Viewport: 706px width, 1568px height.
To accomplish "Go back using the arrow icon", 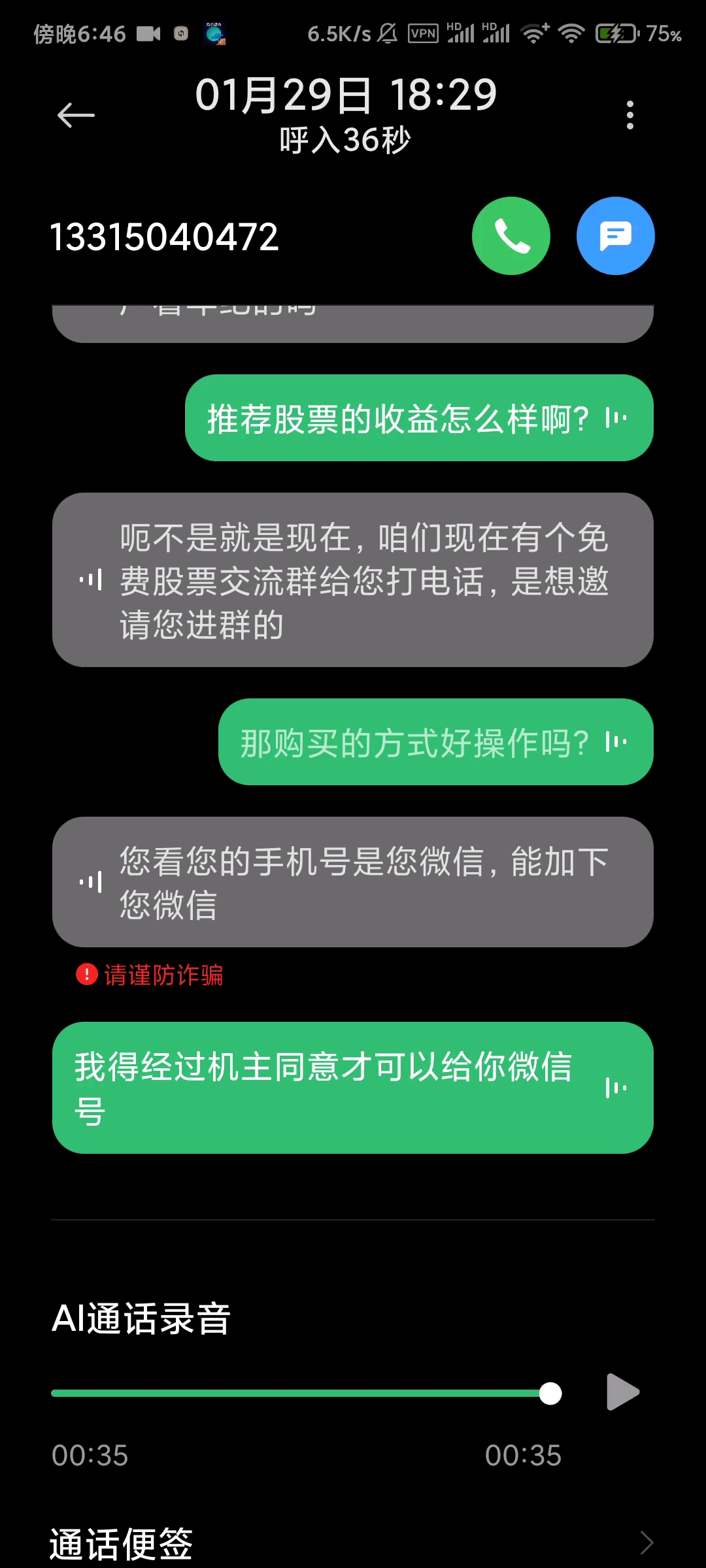I will pyautogui.click(x=76, y=116).
